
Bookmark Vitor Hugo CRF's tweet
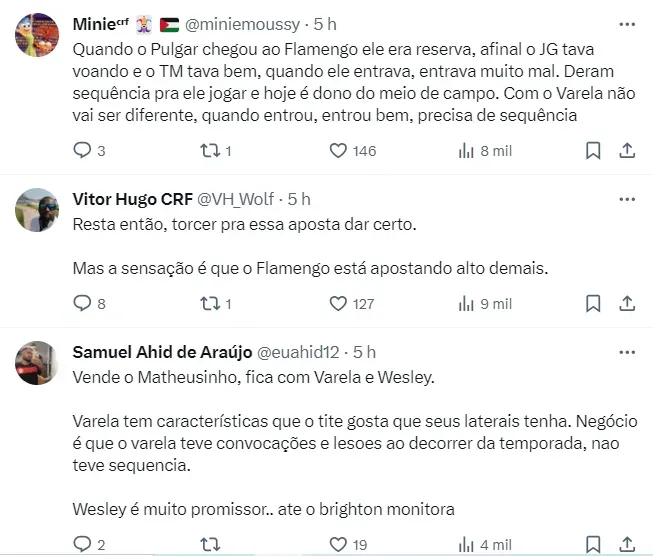click(593, 303)
